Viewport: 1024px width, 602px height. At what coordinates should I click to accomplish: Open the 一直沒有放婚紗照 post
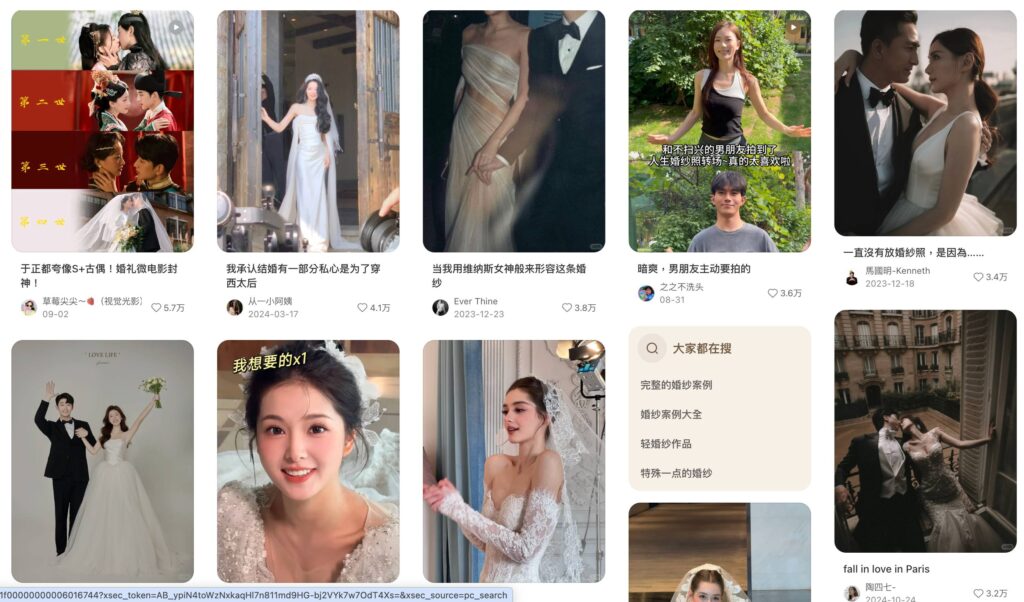click(x=925, y=123)
